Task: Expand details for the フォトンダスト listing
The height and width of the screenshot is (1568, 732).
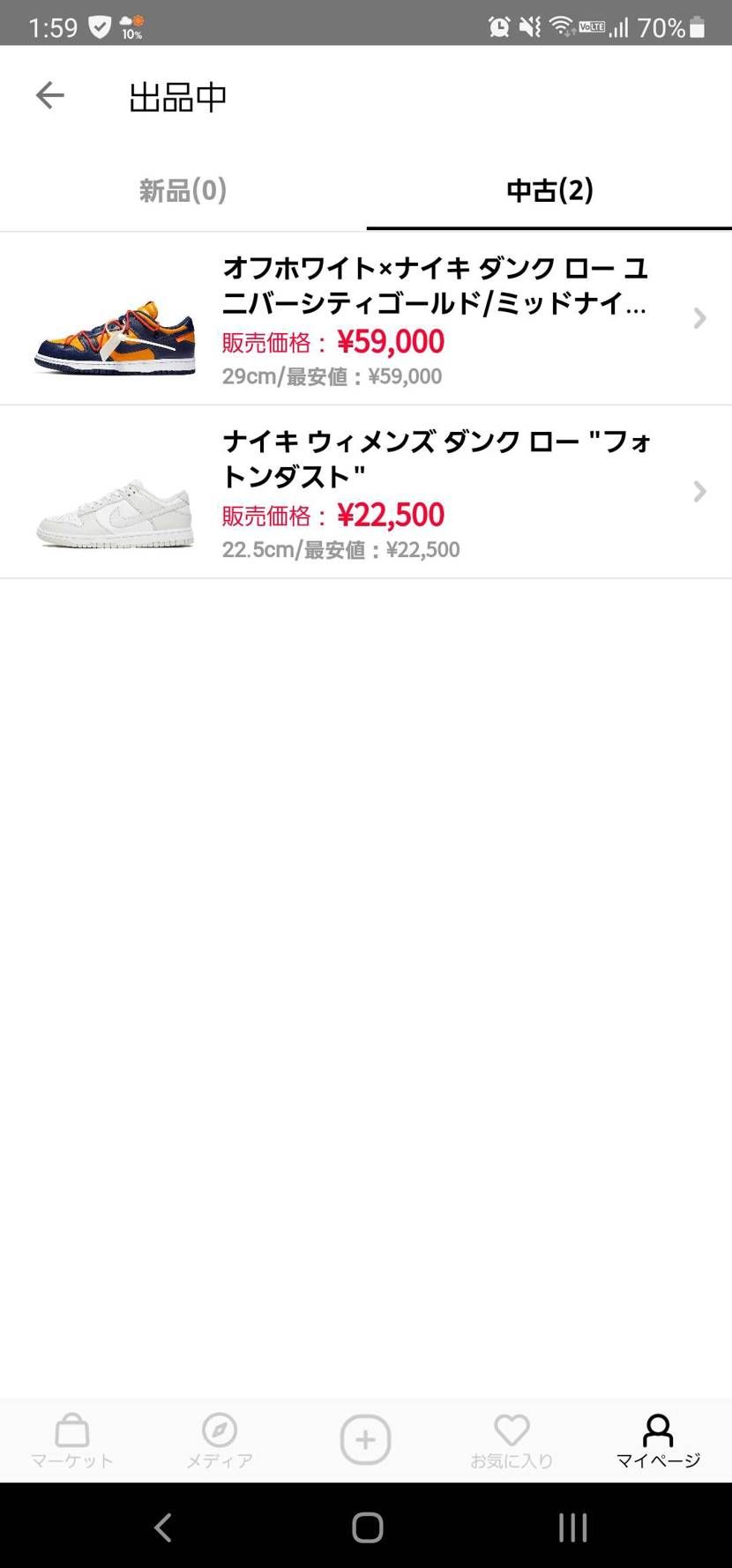Action: (698, 491)
